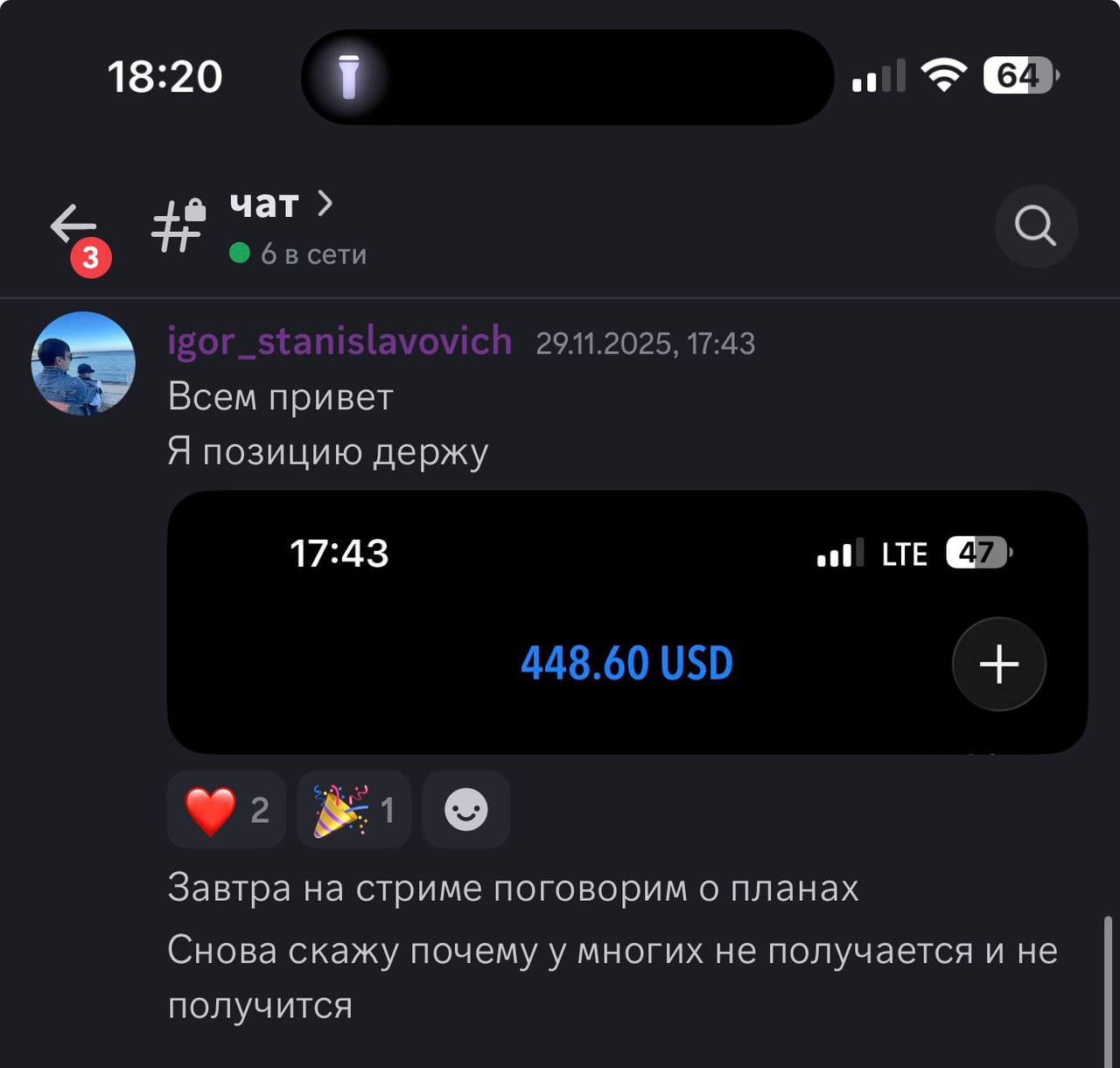The image size is (1120, 1068).
Task: Go back using the arrow icon
Action: coord(73,226)
